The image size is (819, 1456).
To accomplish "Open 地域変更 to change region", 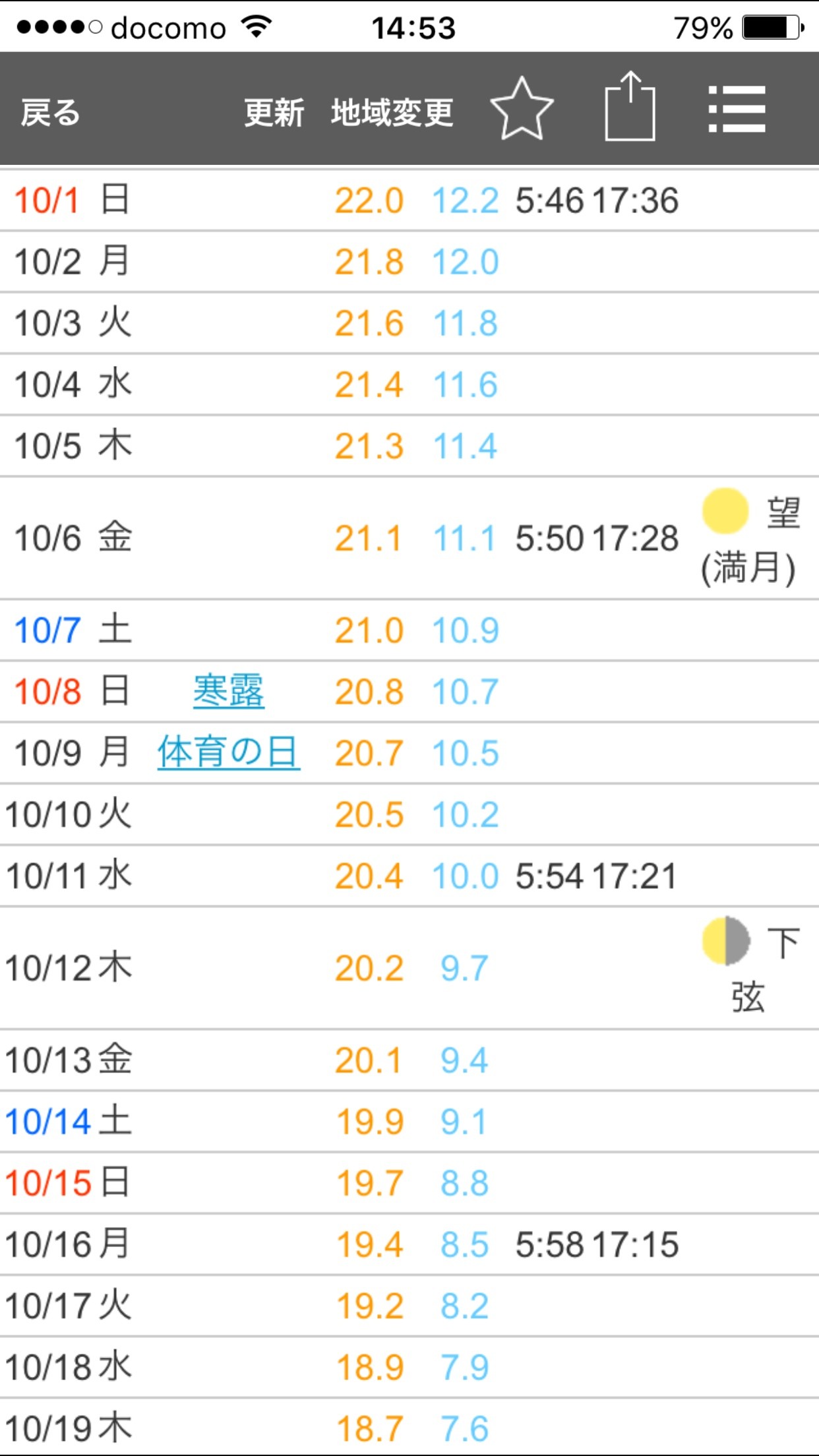I will tap(392, 112).
